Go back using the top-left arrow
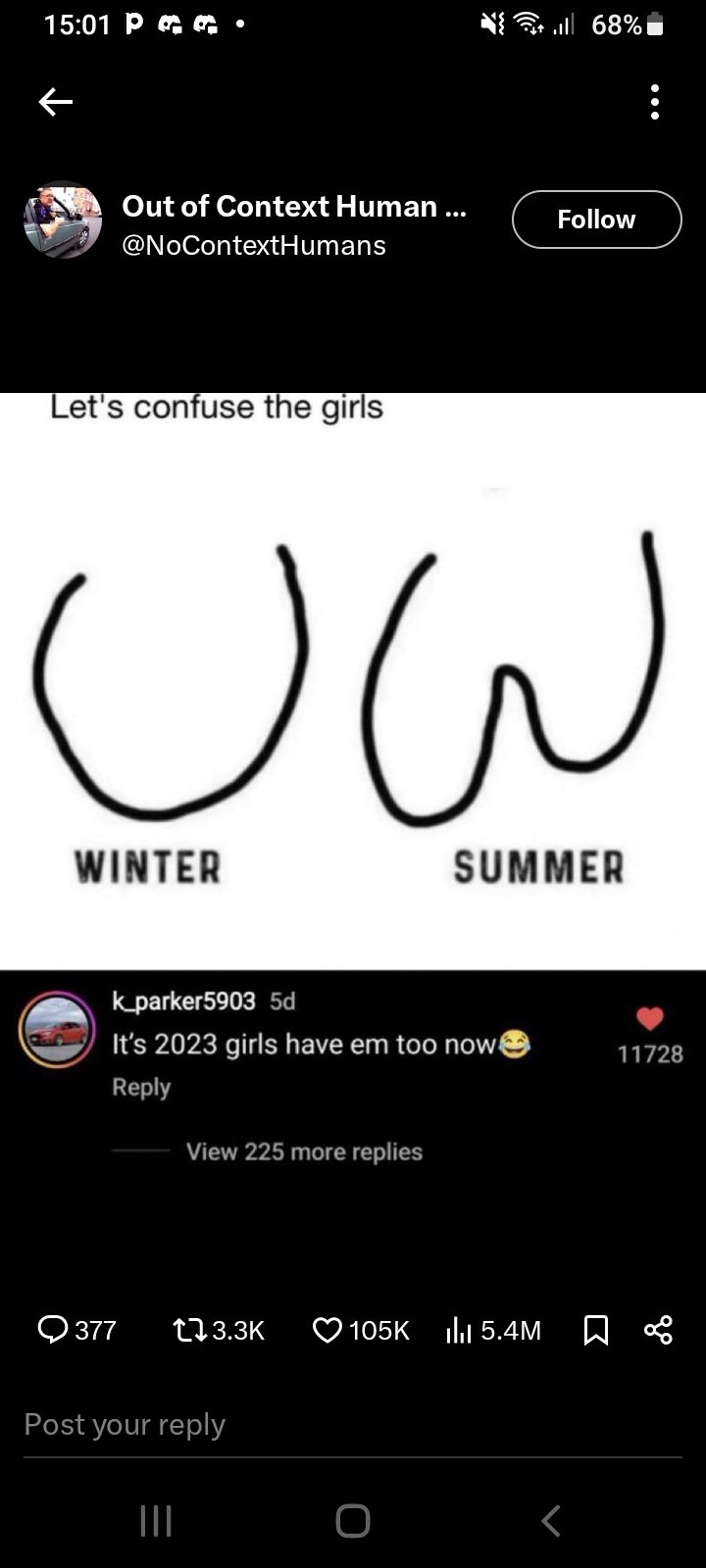 click(56, 102)
